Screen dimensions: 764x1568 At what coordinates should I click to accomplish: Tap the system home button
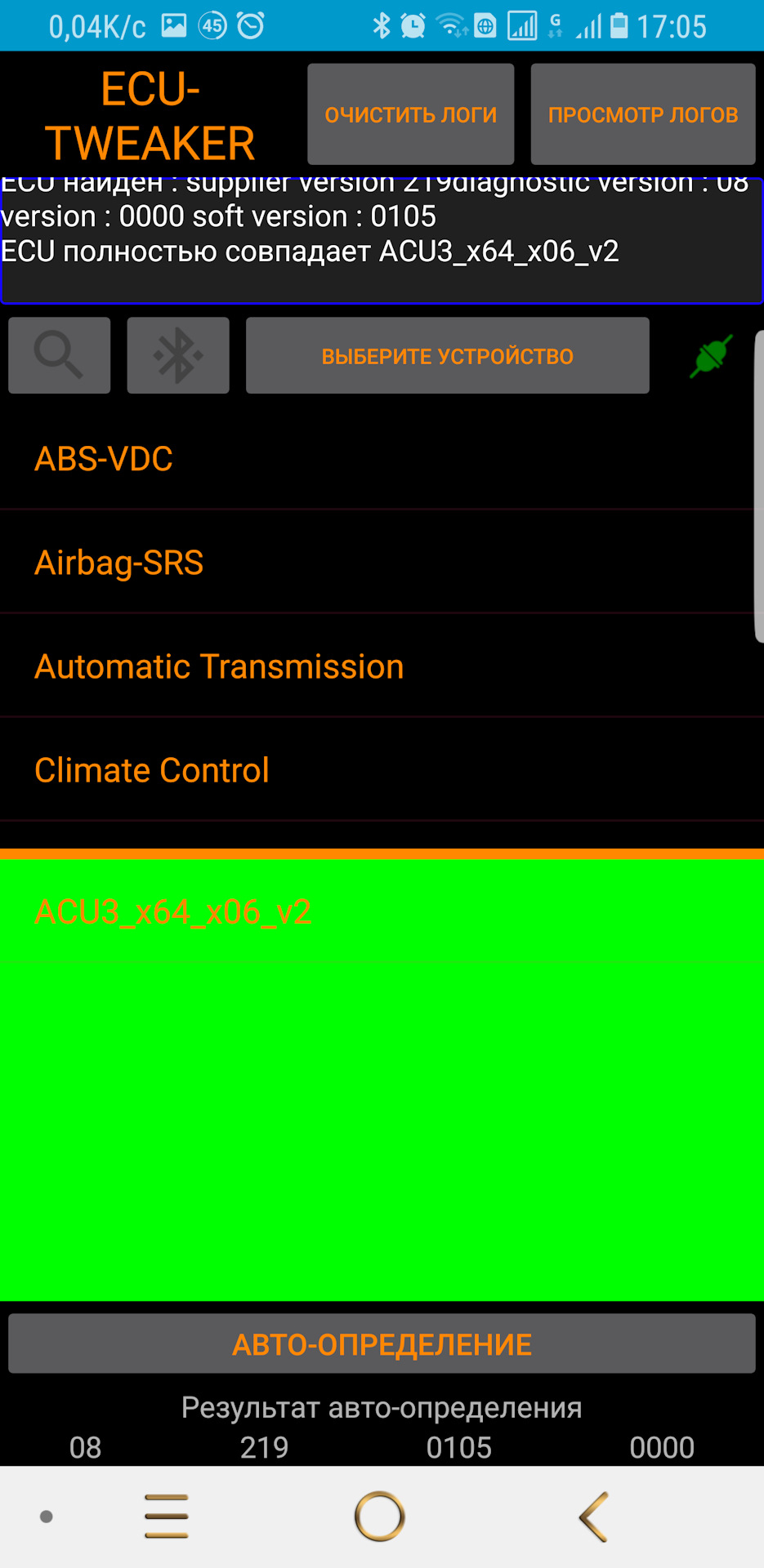point(379,1517)
